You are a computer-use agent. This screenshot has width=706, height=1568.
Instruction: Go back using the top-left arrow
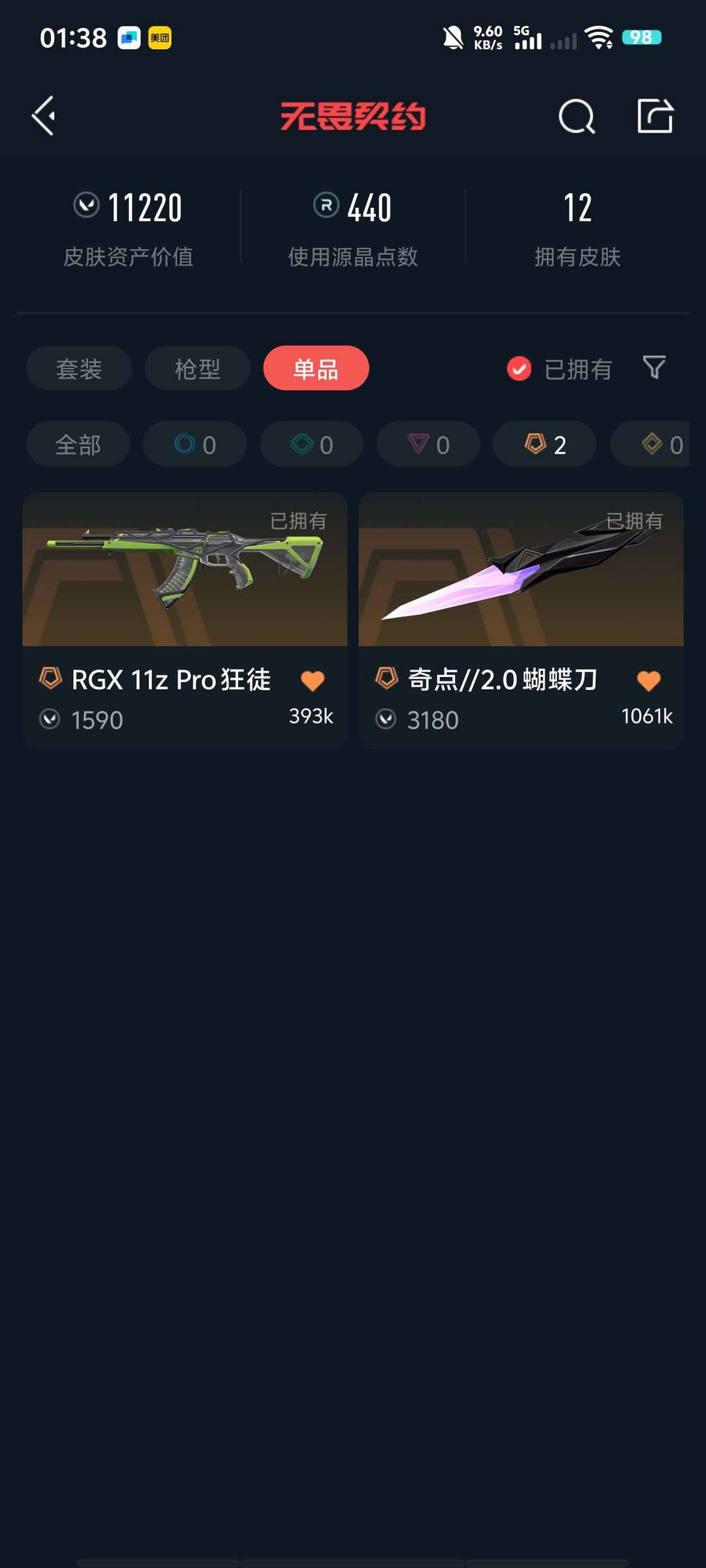coord(44,116)
